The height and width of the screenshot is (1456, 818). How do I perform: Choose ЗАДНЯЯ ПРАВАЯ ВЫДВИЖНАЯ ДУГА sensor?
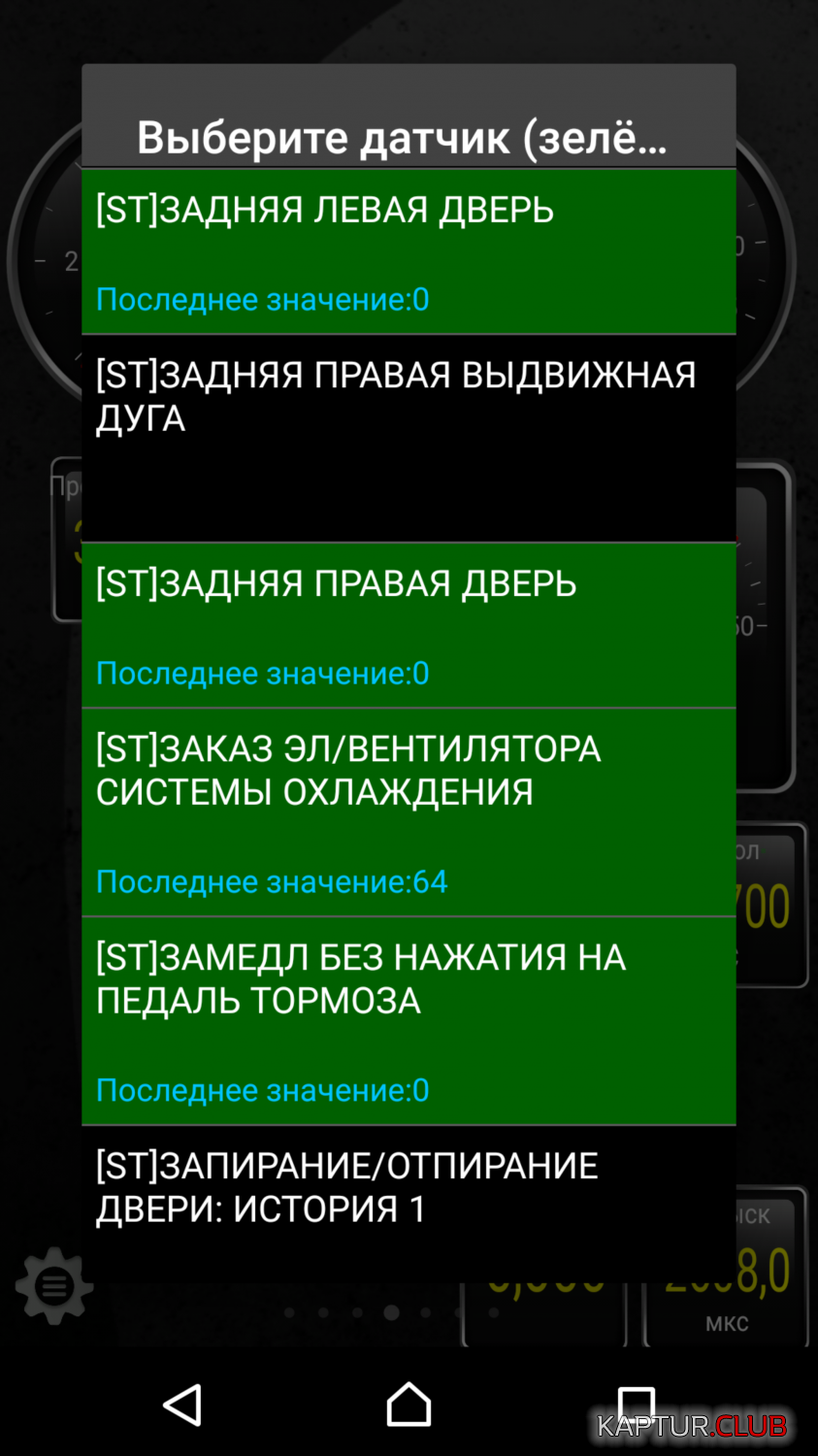point(409,439)
